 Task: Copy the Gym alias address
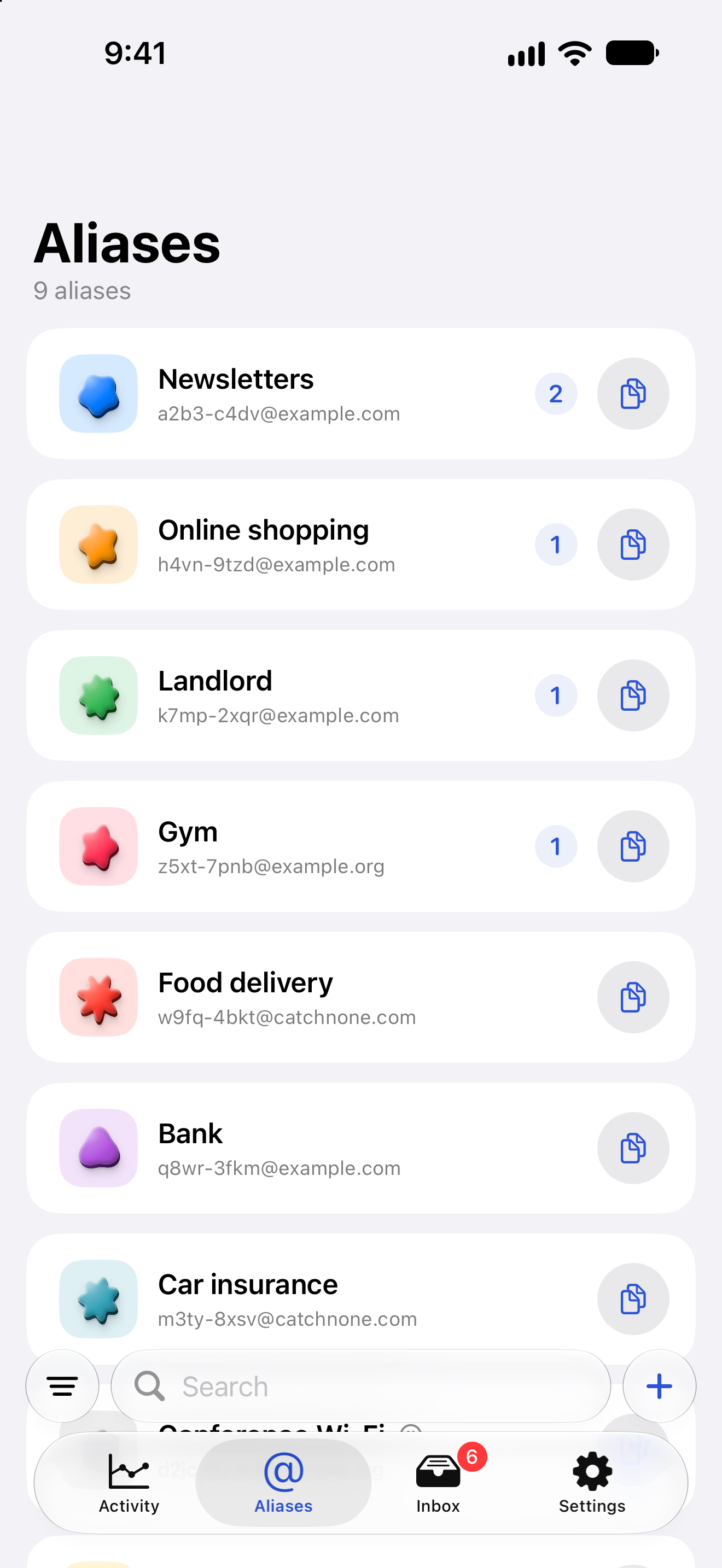click(632, 846)
